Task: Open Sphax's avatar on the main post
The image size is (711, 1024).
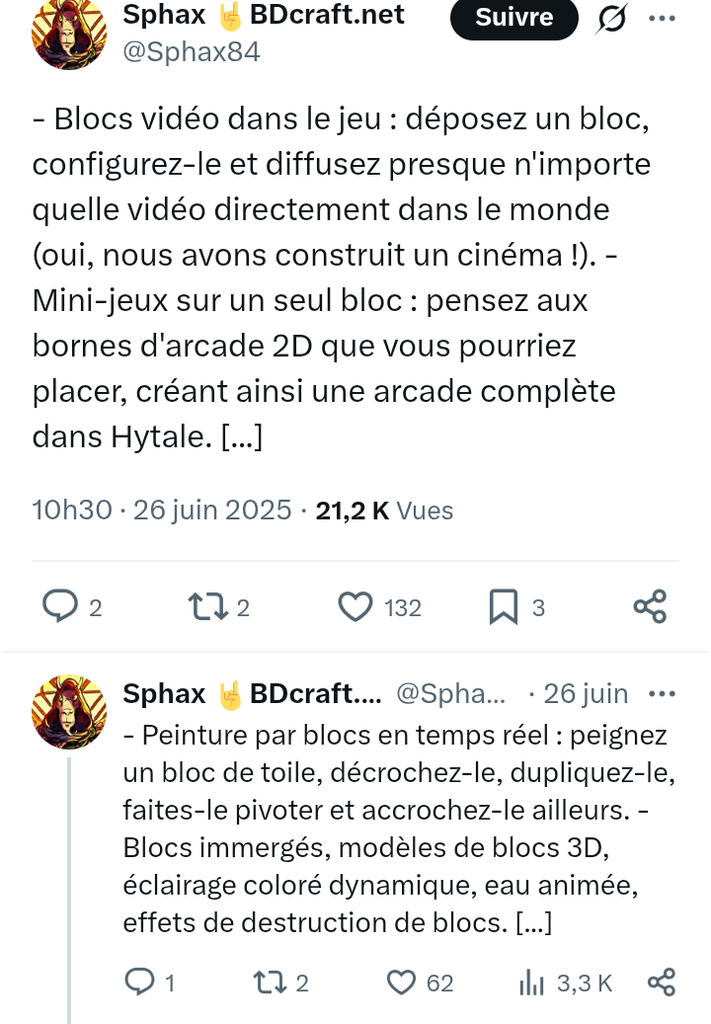Action: (x=68, y=32)
